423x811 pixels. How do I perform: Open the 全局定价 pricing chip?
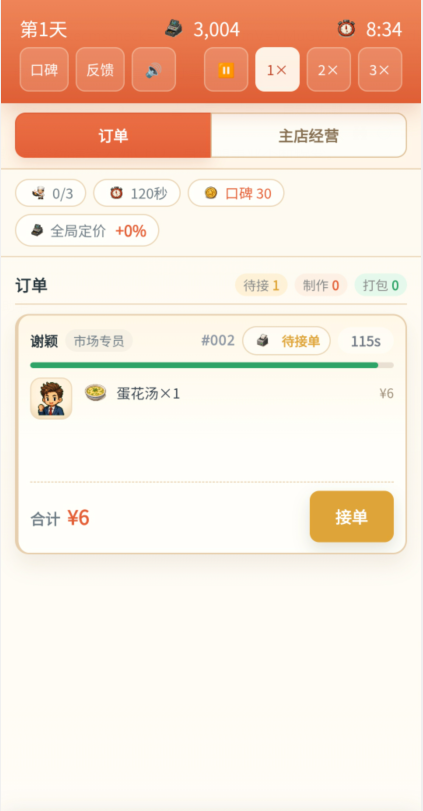tap(87, 231)
